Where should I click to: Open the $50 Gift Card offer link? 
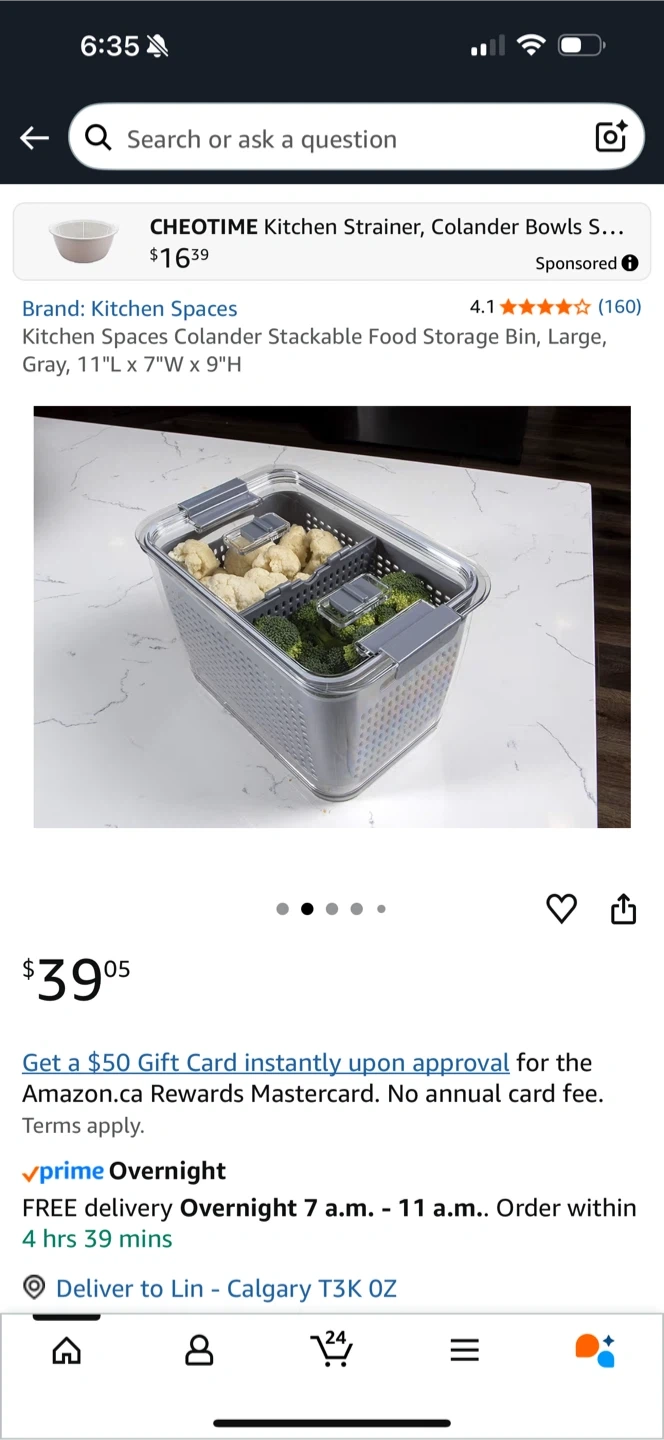(x=266, y=1062)
